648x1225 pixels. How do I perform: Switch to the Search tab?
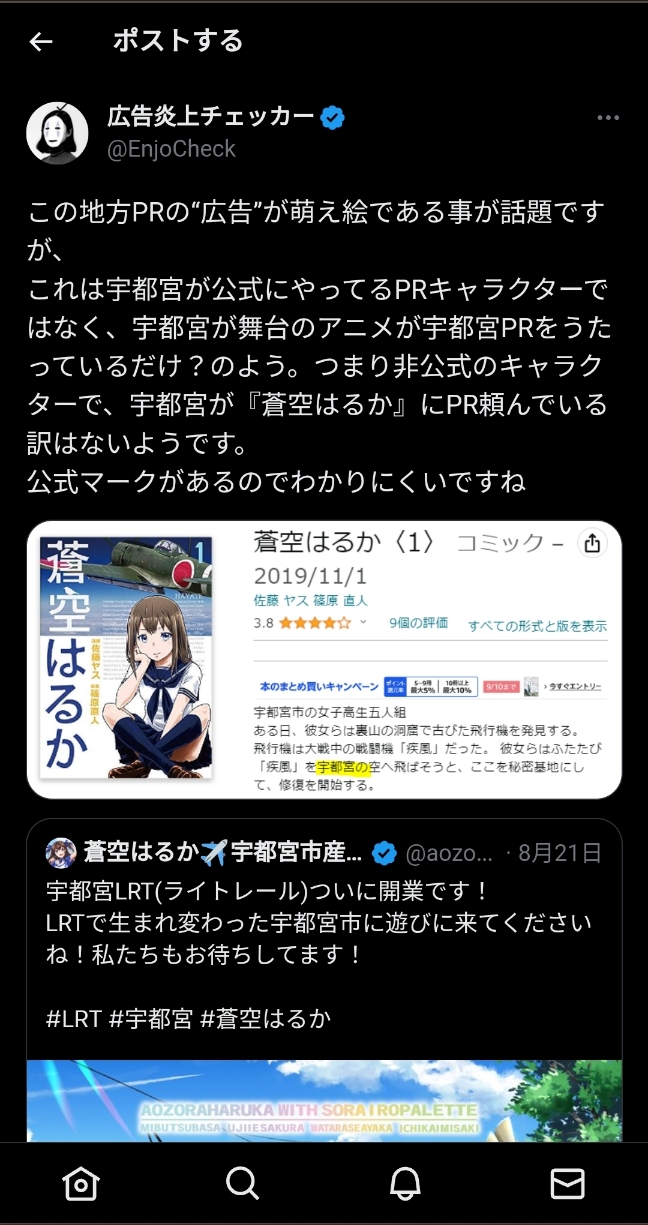pyautogui.click(x=243, y=1184)
